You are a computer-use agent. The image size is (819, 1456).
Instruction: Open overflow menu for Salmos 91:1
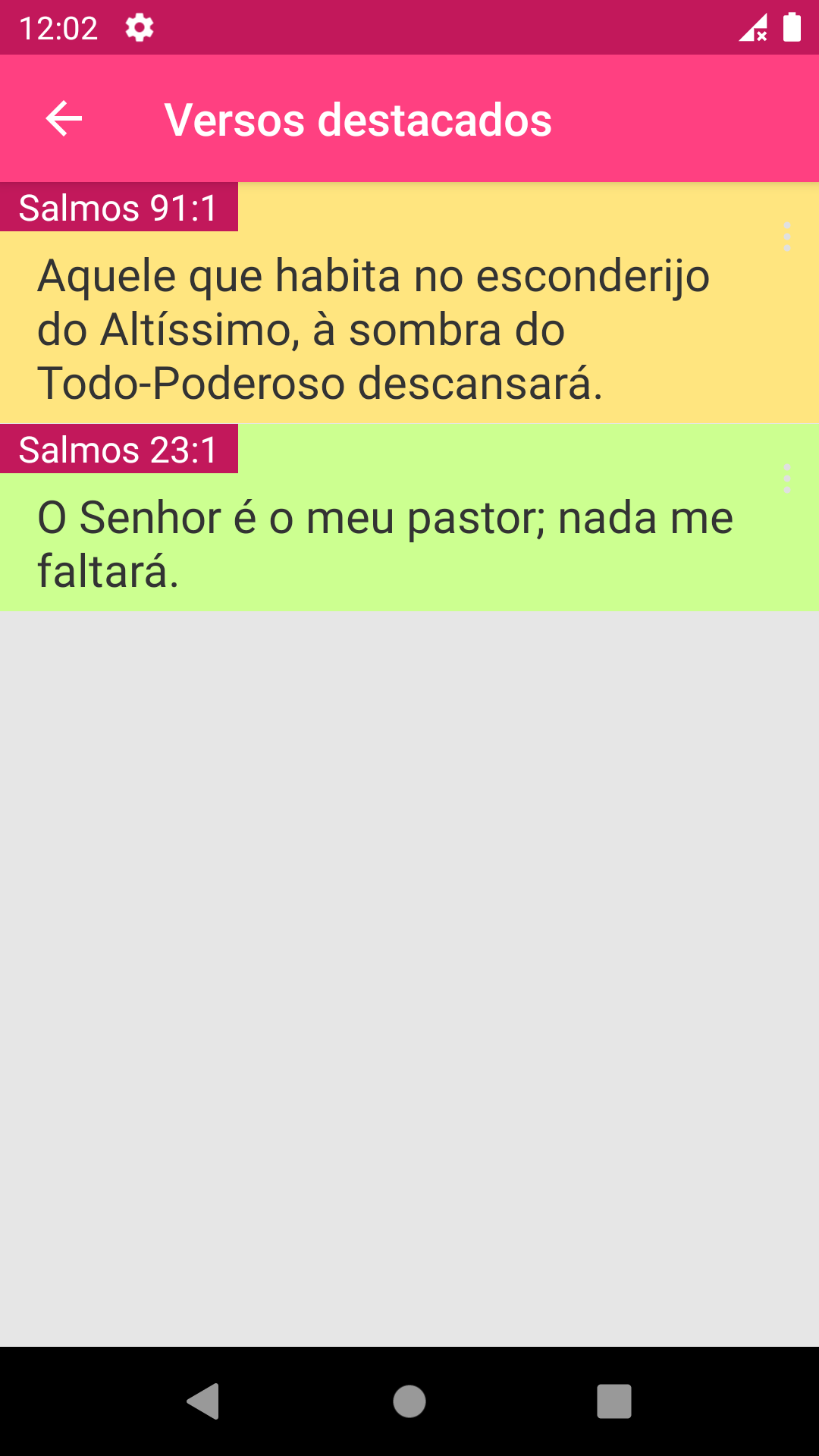[x=786, y=237]
